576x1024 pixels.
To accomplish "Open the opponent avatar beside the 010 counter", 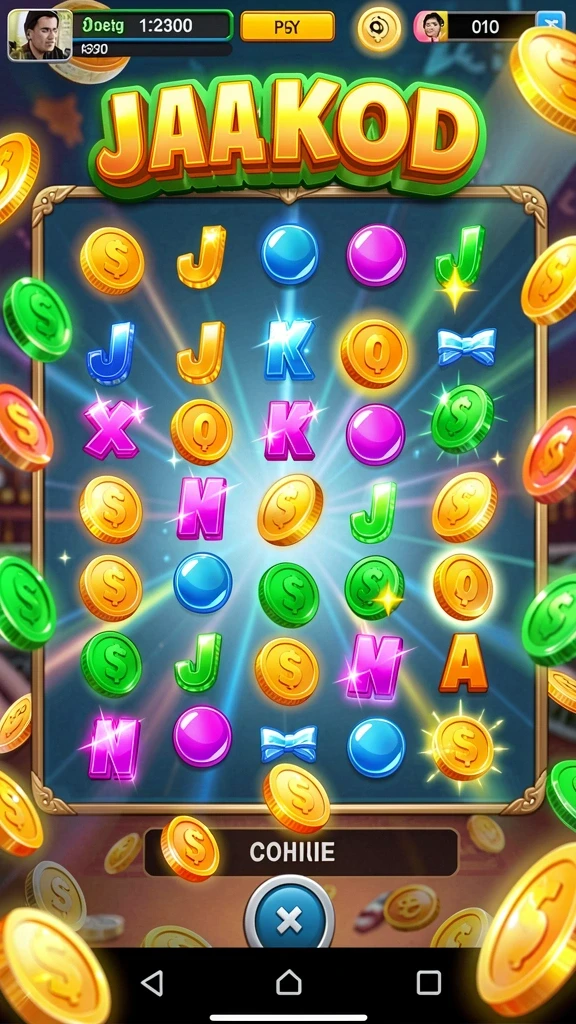I will 430,27.
